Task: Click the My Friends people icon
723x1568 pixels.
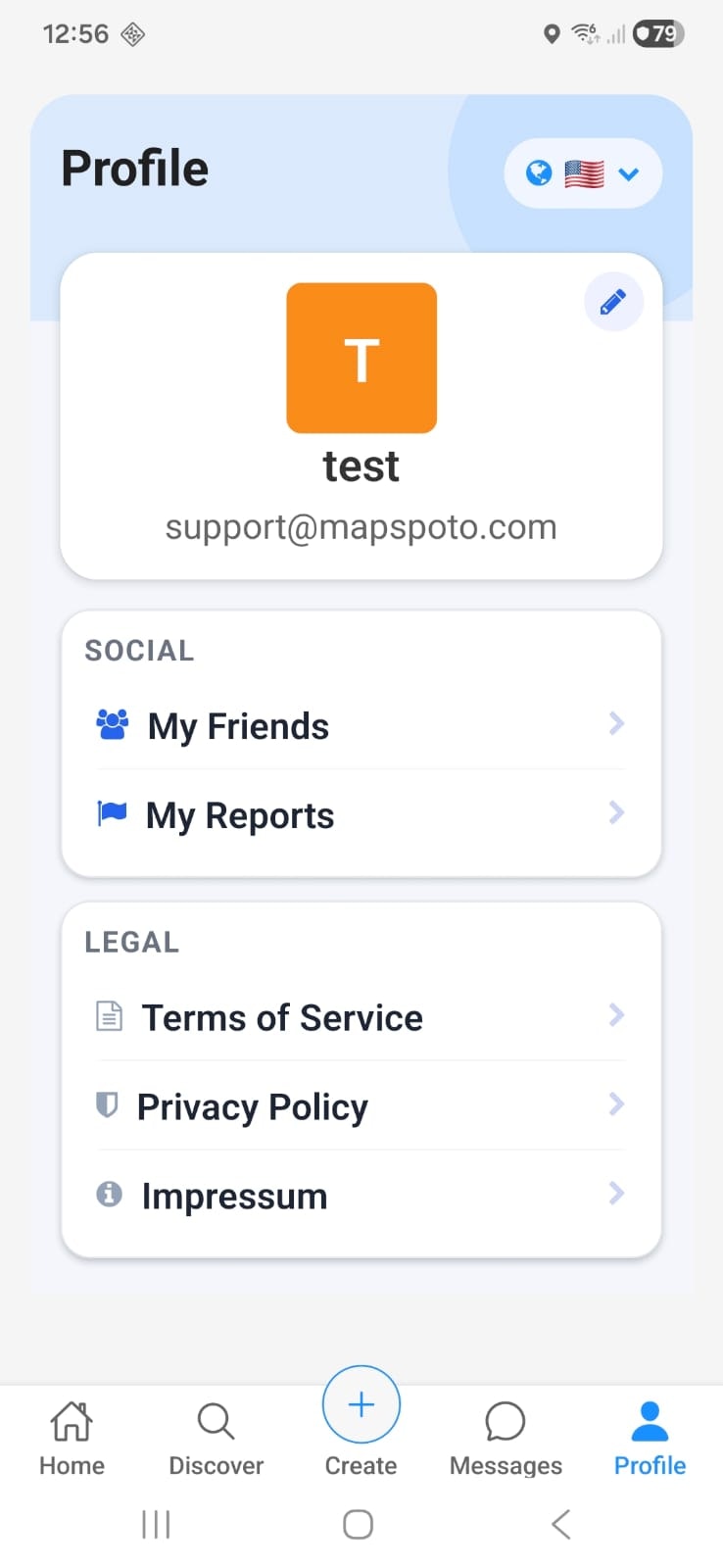Action: pos(111,724)
